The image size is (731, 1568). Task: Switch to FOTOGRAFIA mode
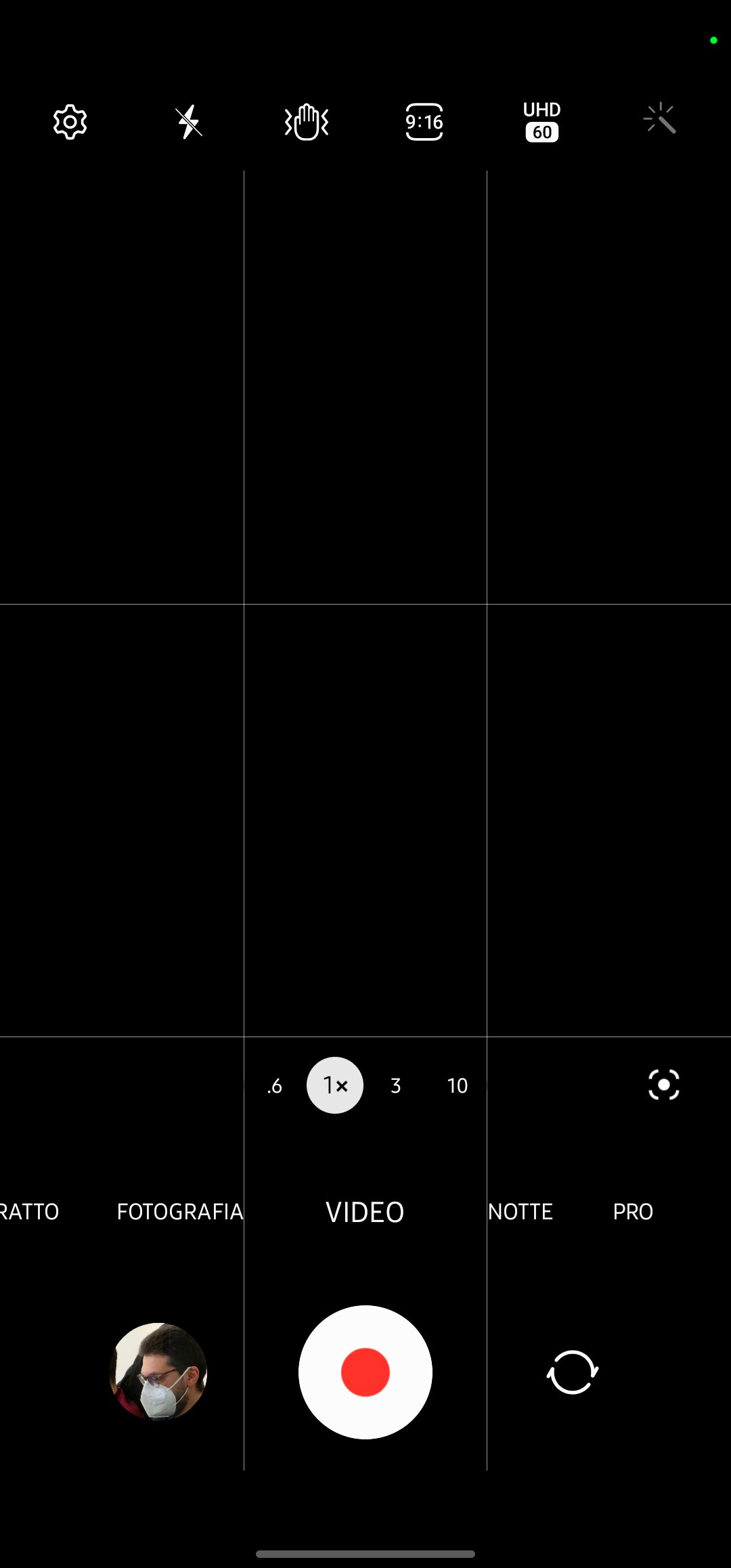tap(180, 1211)
